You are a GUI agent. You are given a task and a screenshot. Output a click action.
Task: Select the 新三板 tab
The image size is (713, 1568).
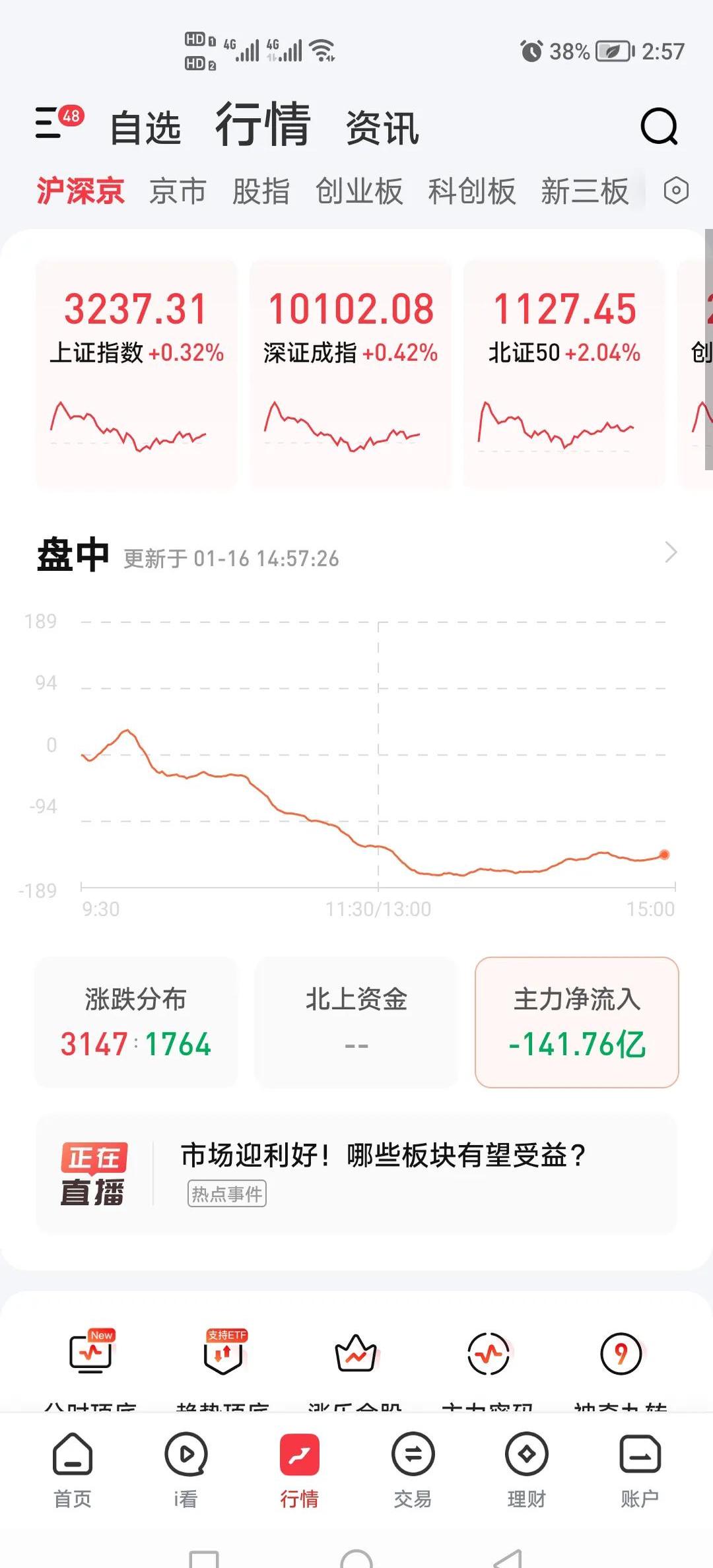[584, 191]
